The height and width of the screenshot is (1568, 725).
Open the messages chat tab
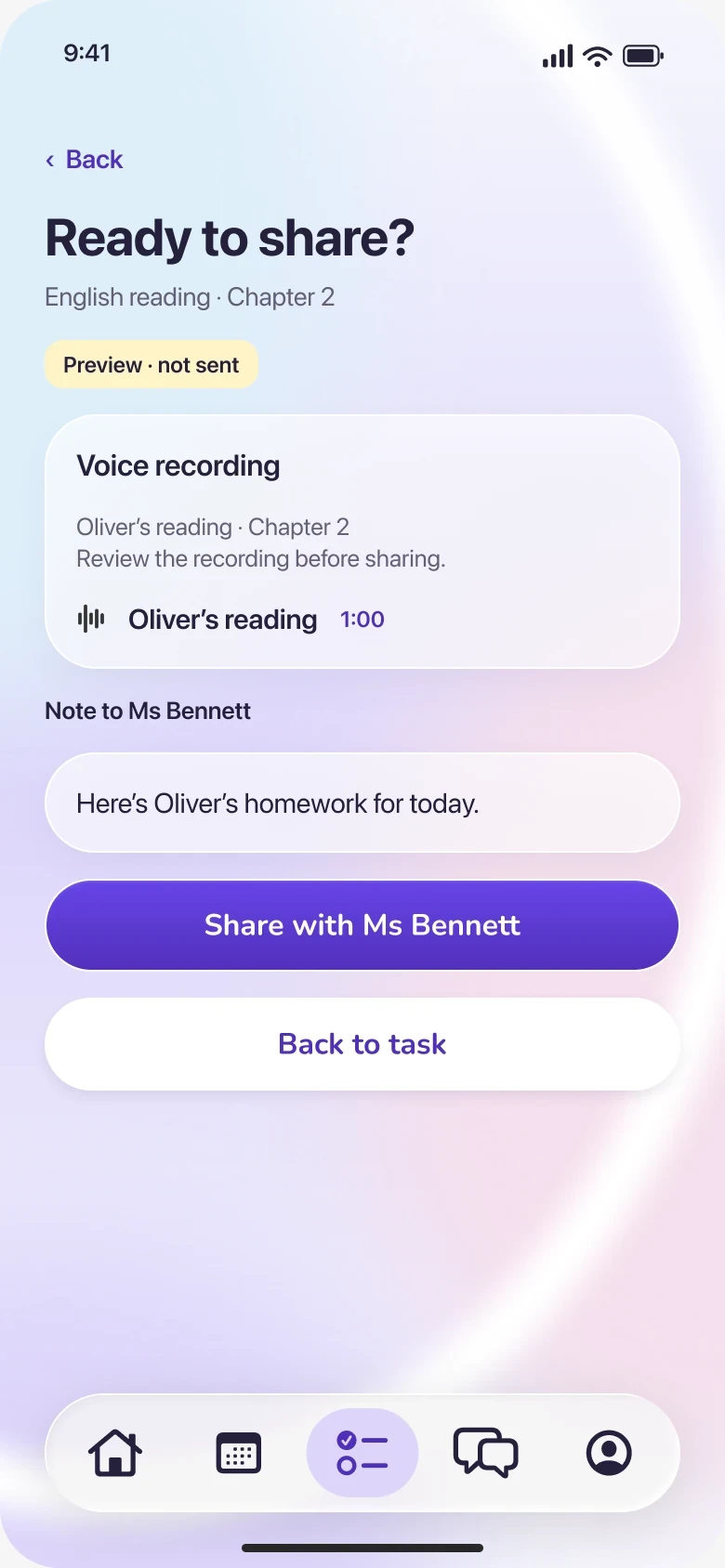point(485,1453)
